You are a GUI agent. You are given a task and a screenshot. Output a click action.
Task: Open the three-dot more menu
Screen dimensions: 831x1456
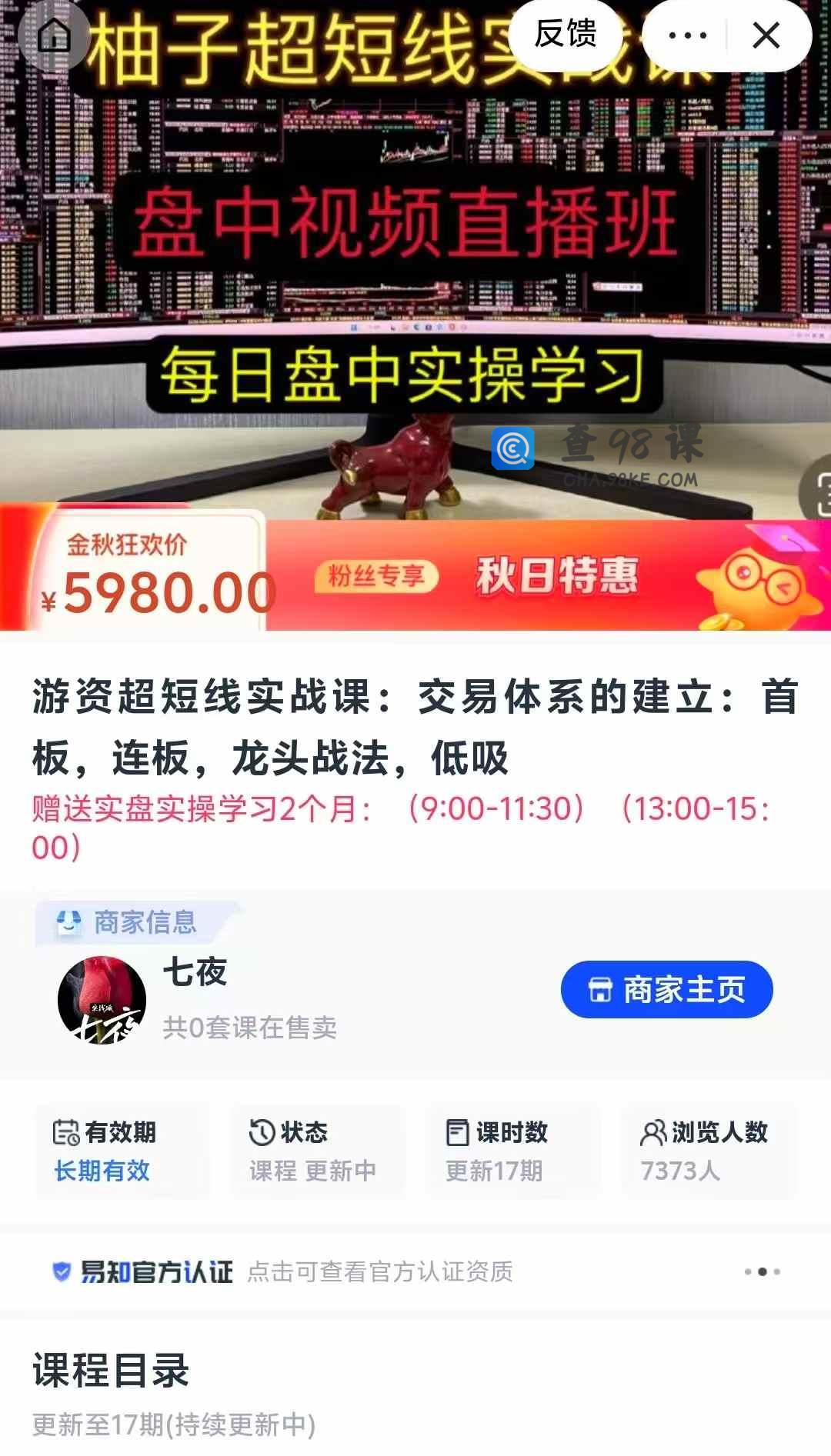(687, 35)
